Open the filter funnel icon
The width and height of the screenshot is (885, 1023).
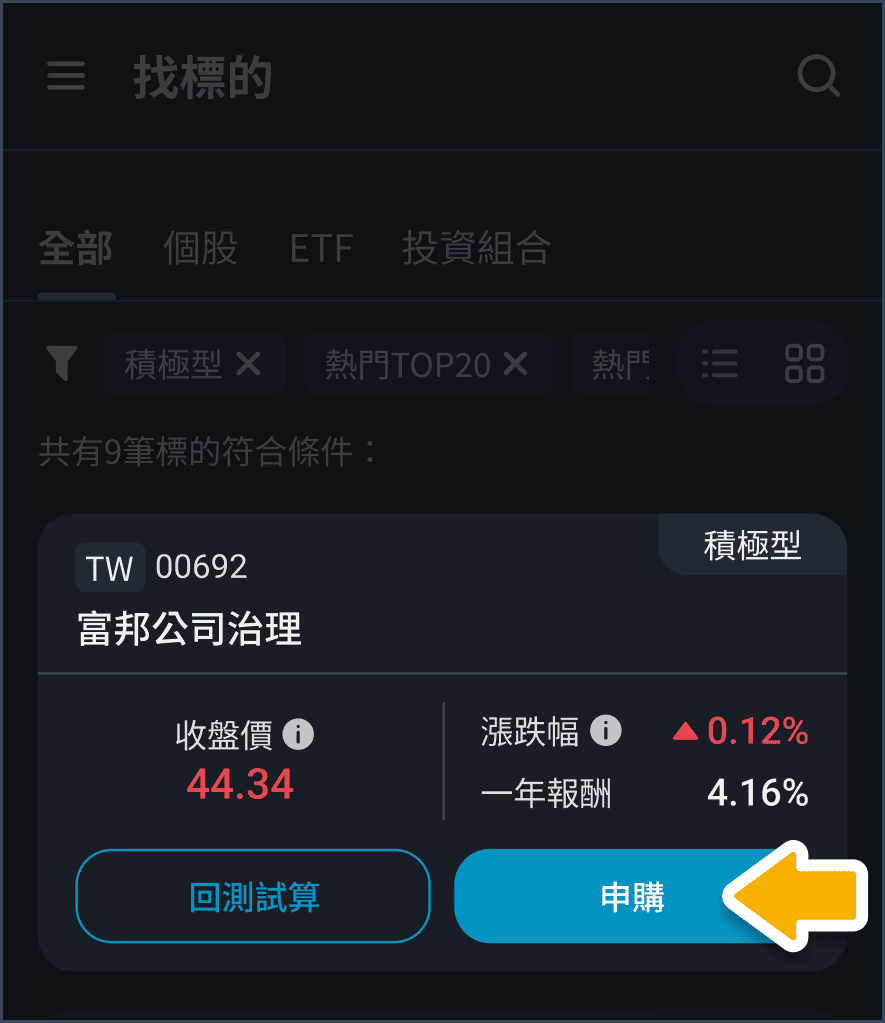(x=62, y=363)
